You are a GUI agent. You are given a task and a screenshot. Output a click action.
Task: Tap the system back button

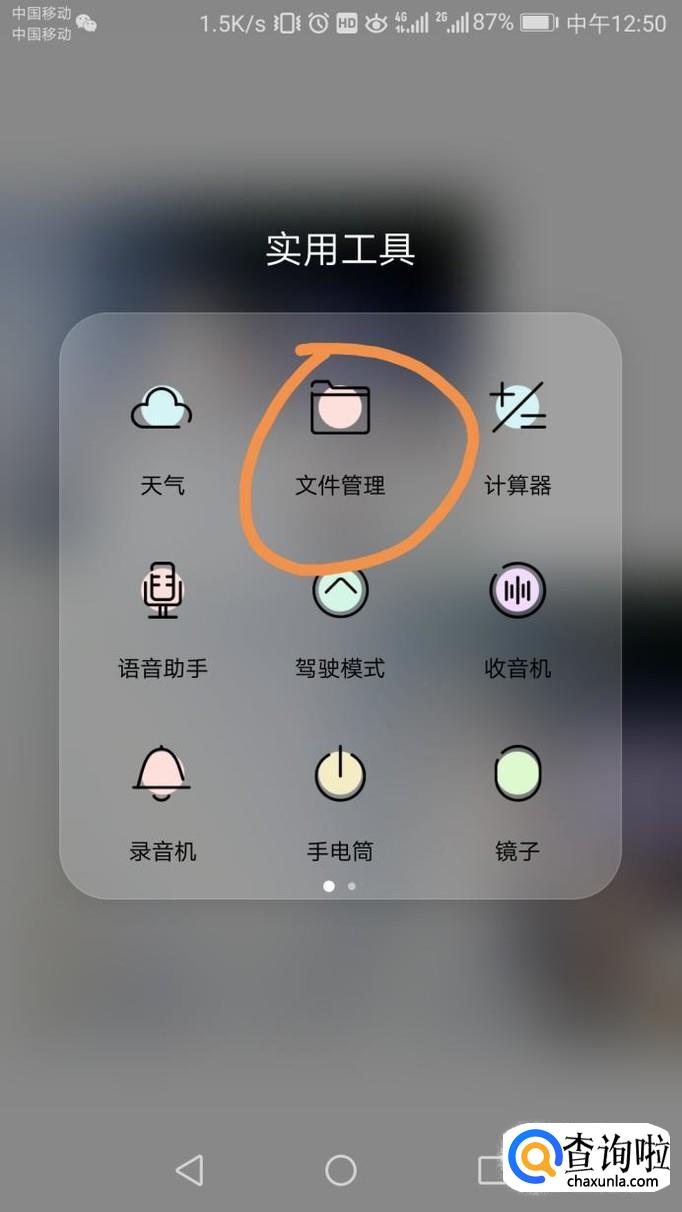click(x=189, y=1170)
